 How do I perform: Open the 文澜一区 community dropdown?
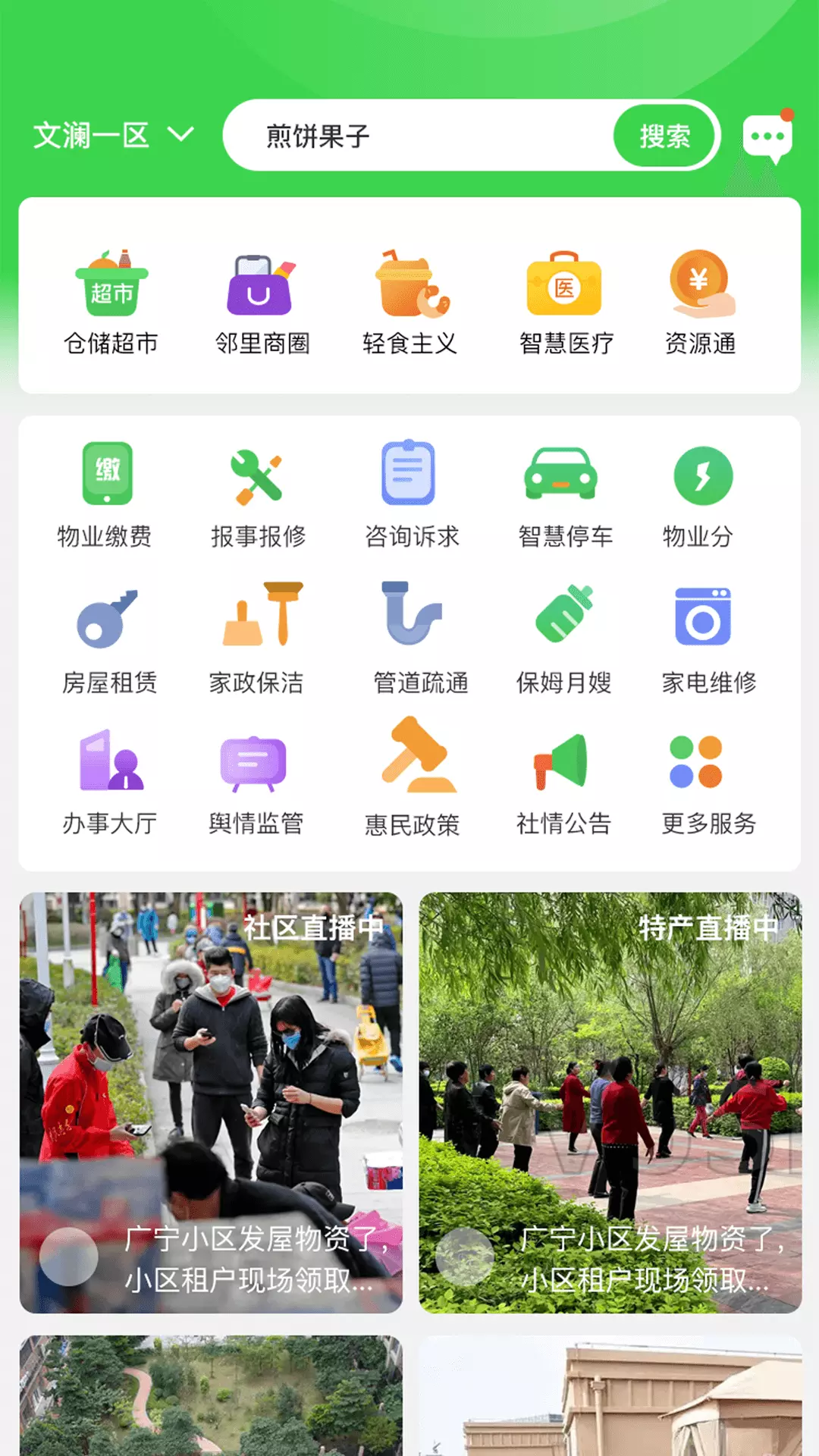pyautogui.click(x=114, y=136)
